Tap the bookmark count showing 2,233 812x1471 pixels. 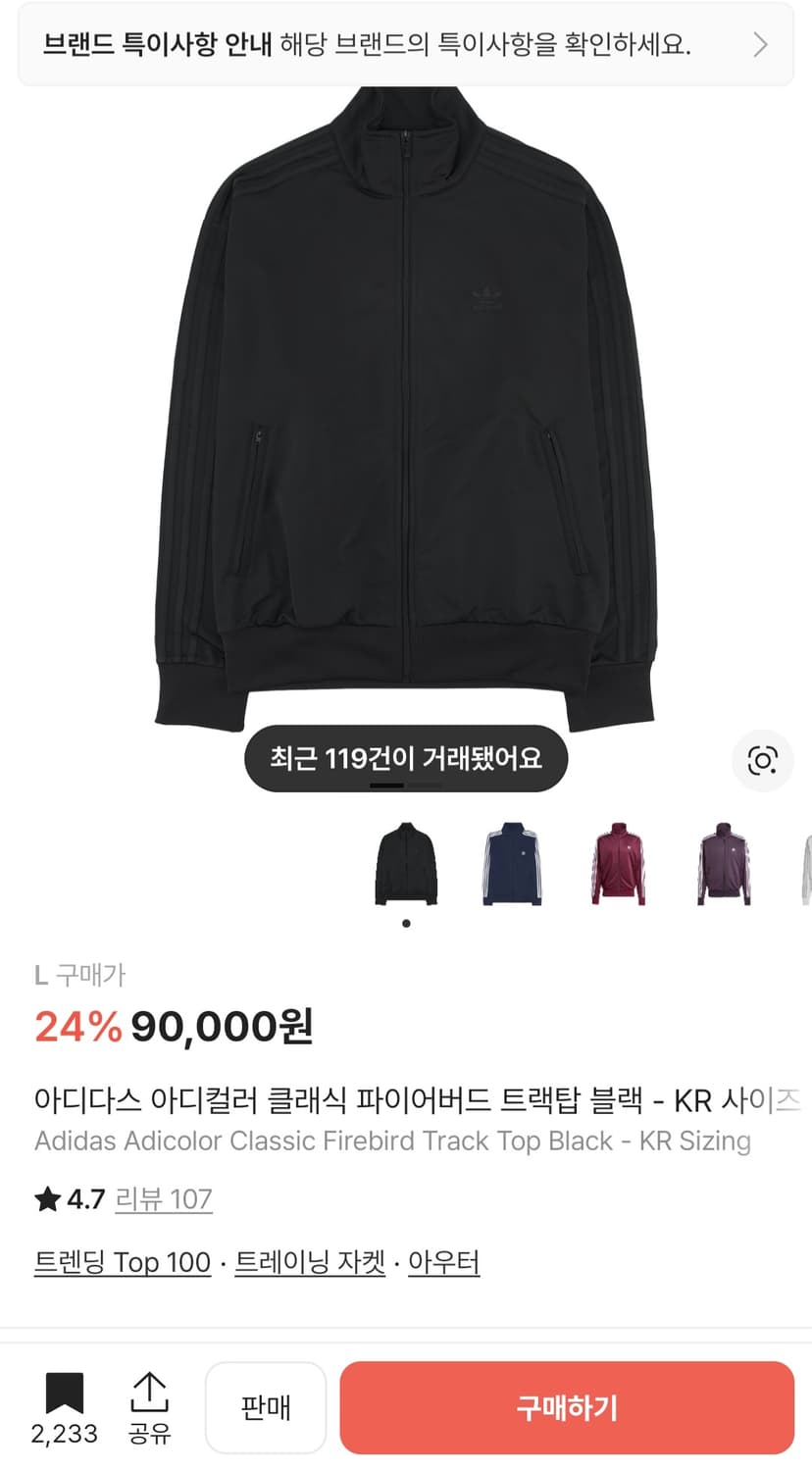click(x=65, y=1434)
